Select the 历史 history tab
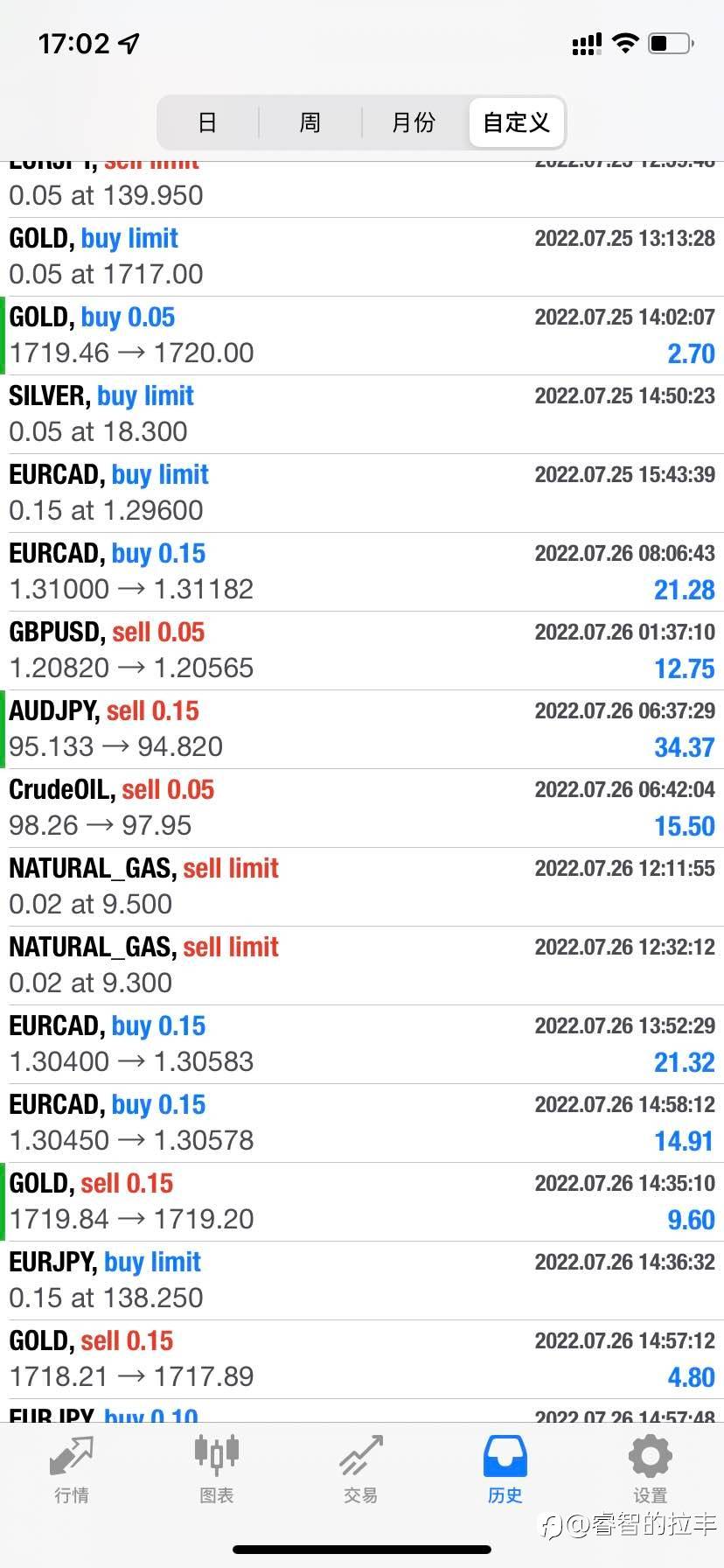724x1568 pixels. tap(505, 1470)
